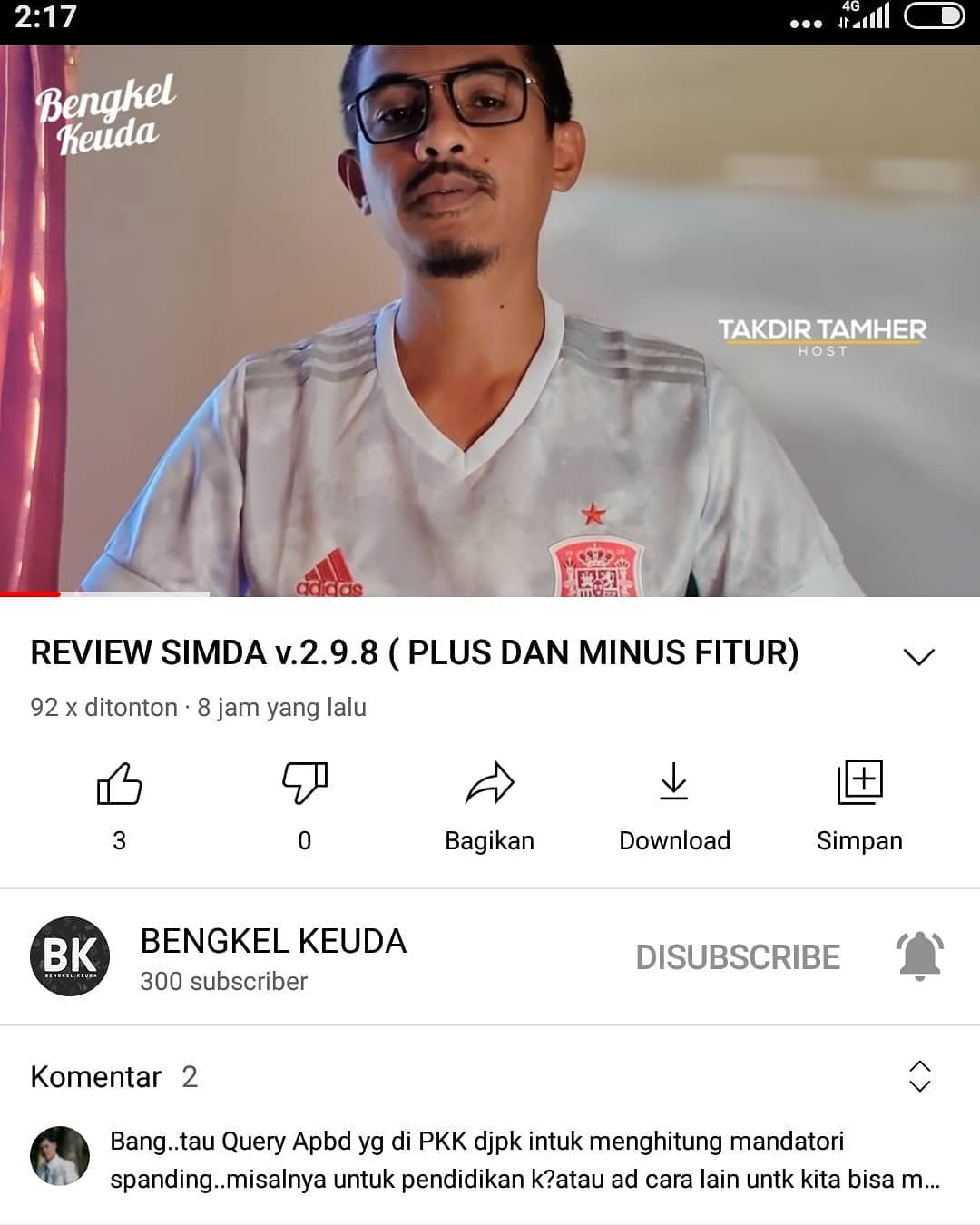This screenshot has width=980, height=1225.
Task: Dislike the video
Action: point(304,785)
